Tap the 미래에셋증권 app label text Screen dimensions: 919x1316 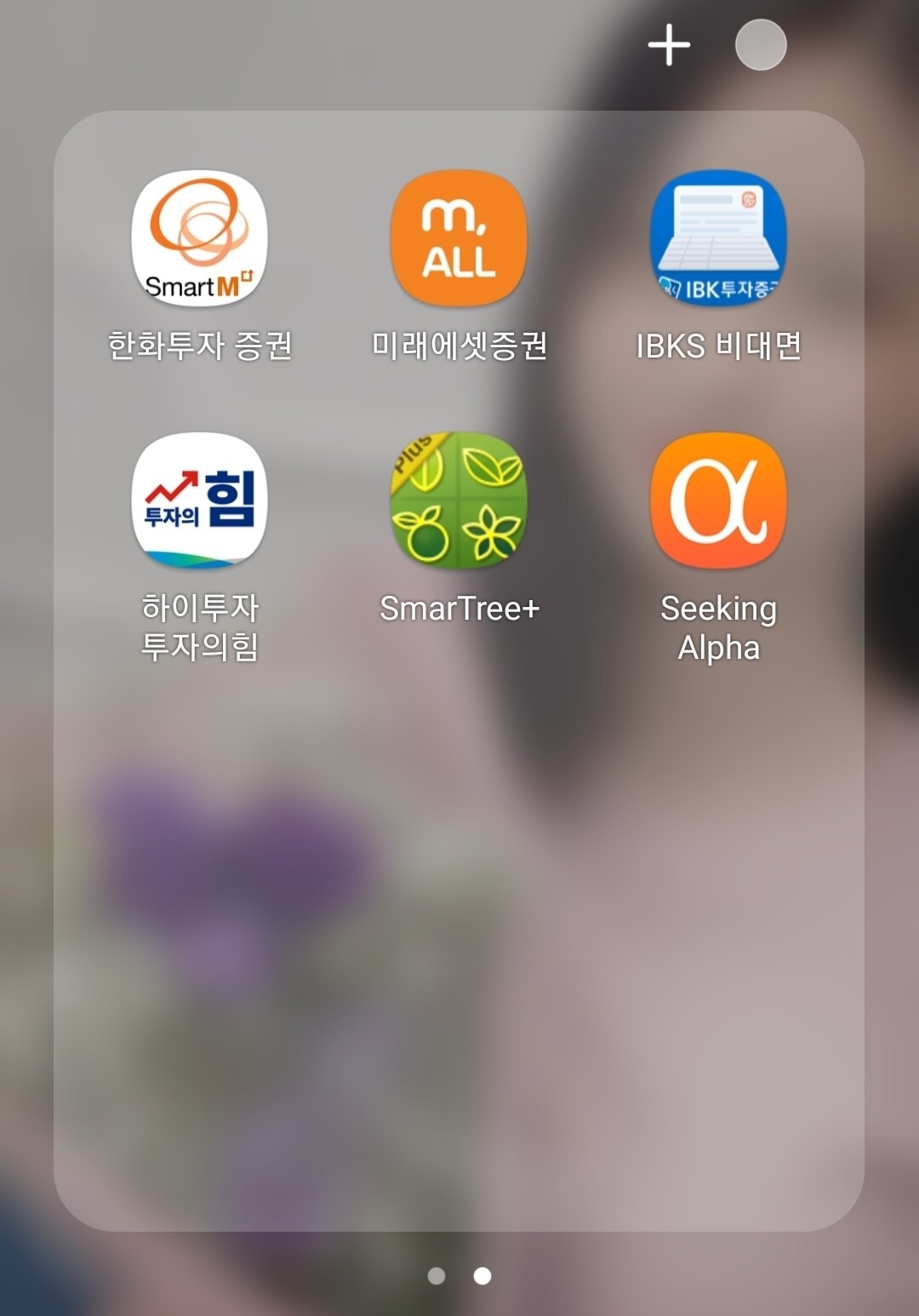[459, 345]
